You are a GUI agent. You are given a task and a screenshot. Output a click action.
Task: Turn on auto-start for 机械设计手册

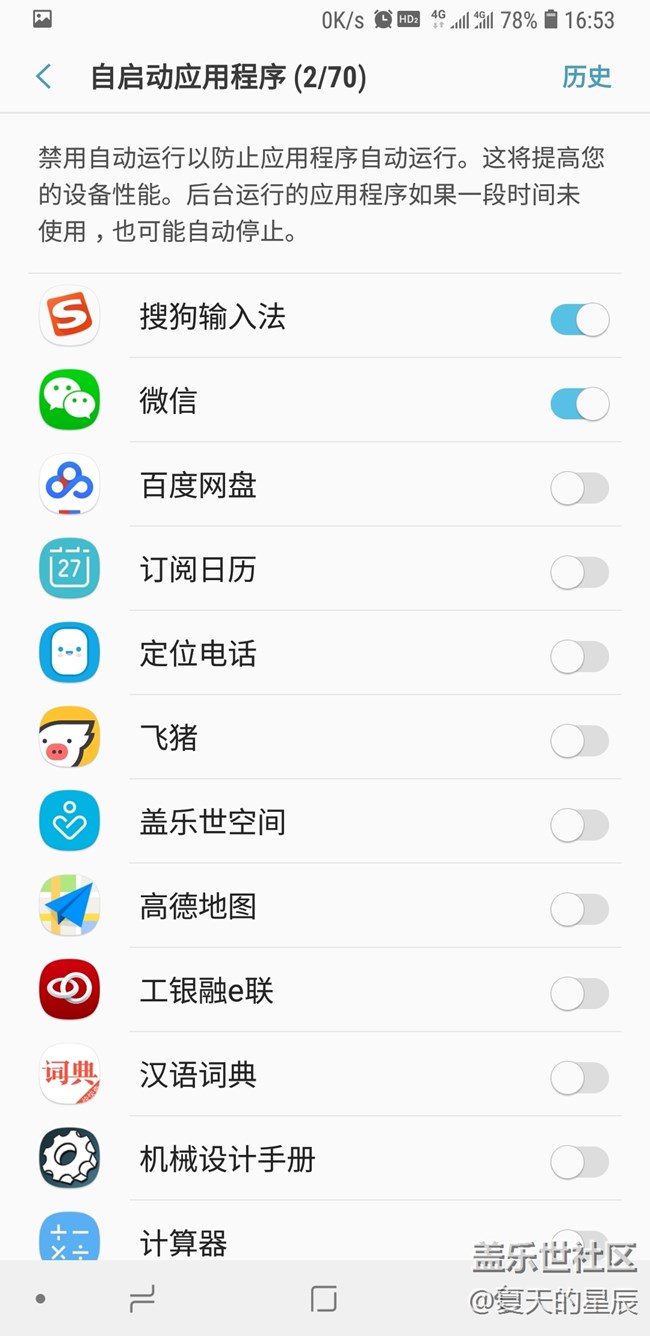579,1162
